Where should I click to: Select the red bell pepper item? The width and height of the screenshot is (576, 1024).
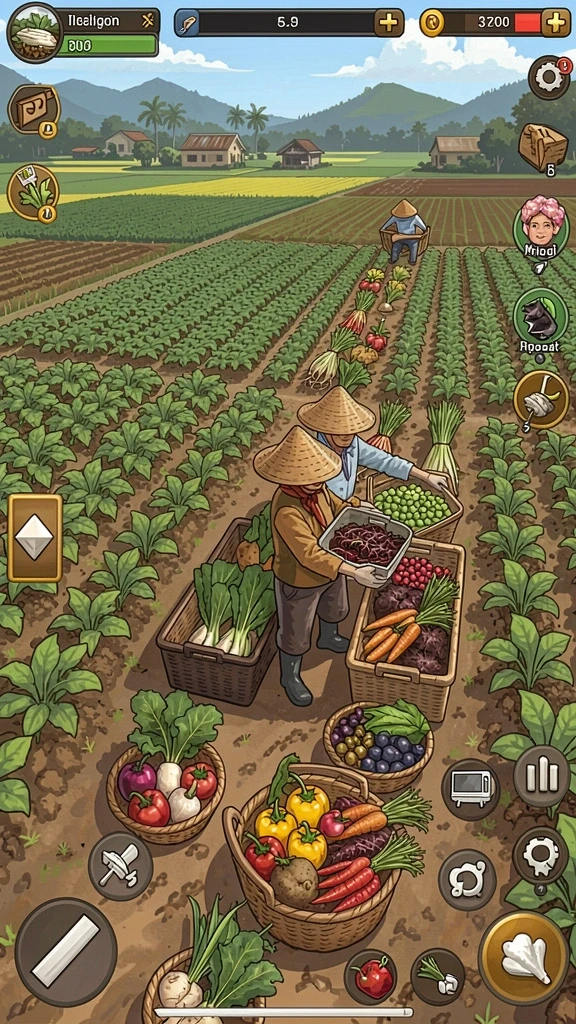371,978
